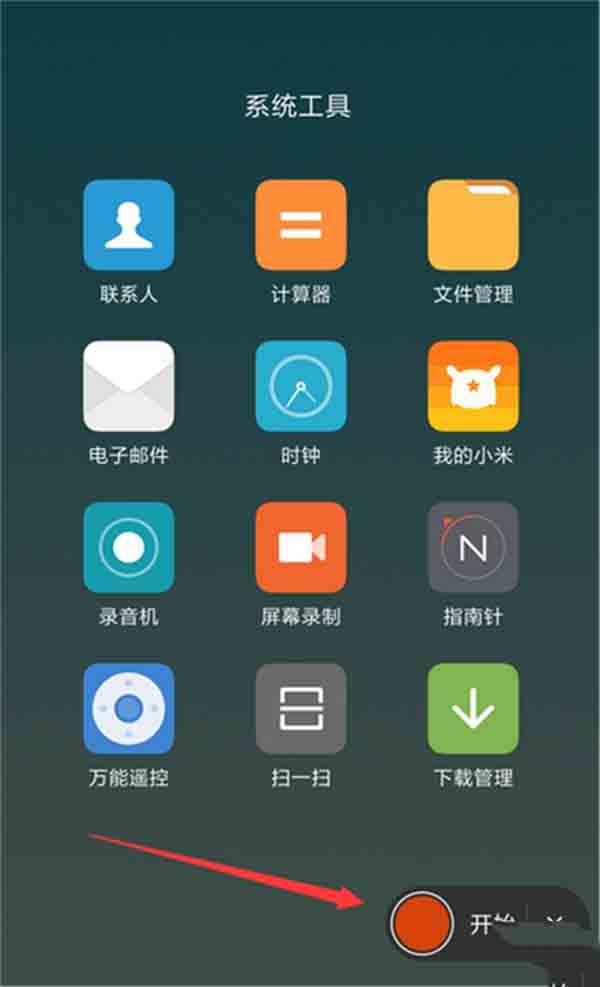
Task: Open 我的小米 app
Action: click(x=473, y=386)
